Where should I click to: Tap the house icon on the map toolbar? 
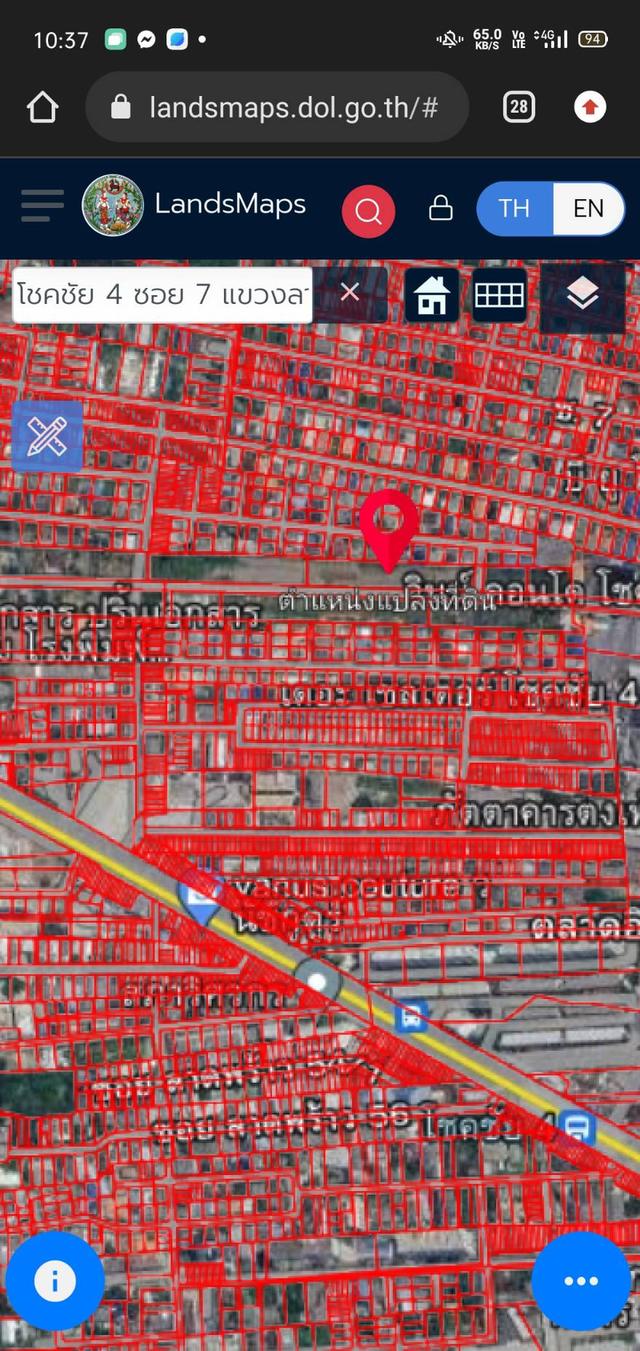click(432, 295)
